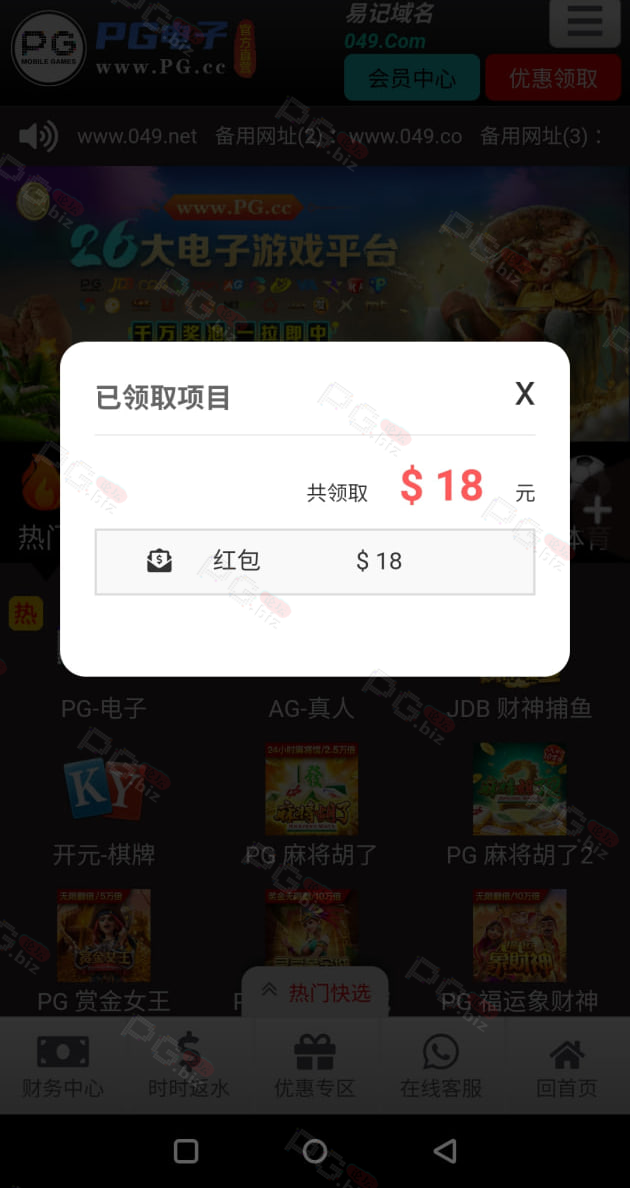
Task: Open 优惠专区
Action: pyautogui.click(x=314, y=1067)
